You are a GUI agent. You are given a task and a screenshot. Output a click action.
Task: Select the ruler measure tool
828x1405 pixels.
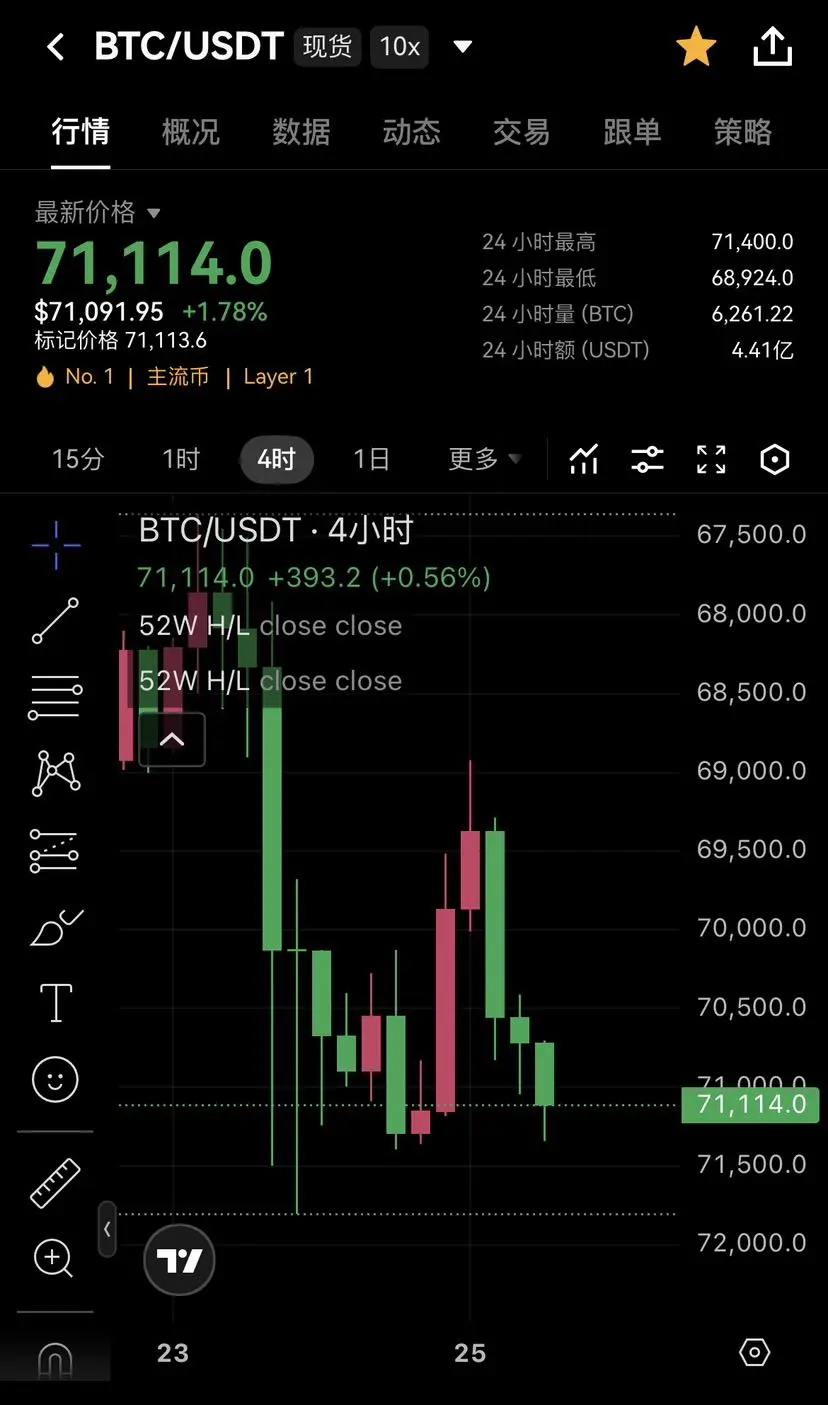point(56,1183)
